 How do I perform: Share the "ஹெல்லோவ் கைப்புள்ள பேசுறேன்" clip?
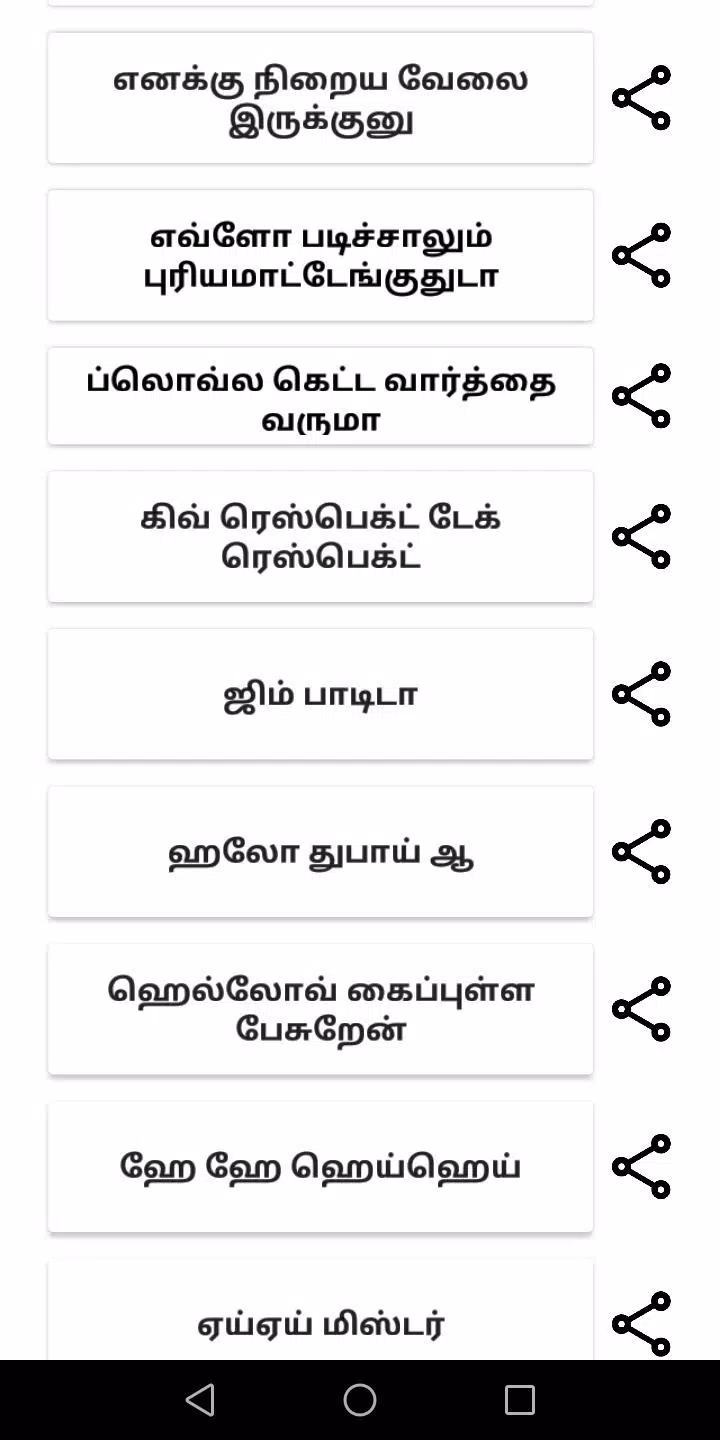click(x=641, y=1009)
